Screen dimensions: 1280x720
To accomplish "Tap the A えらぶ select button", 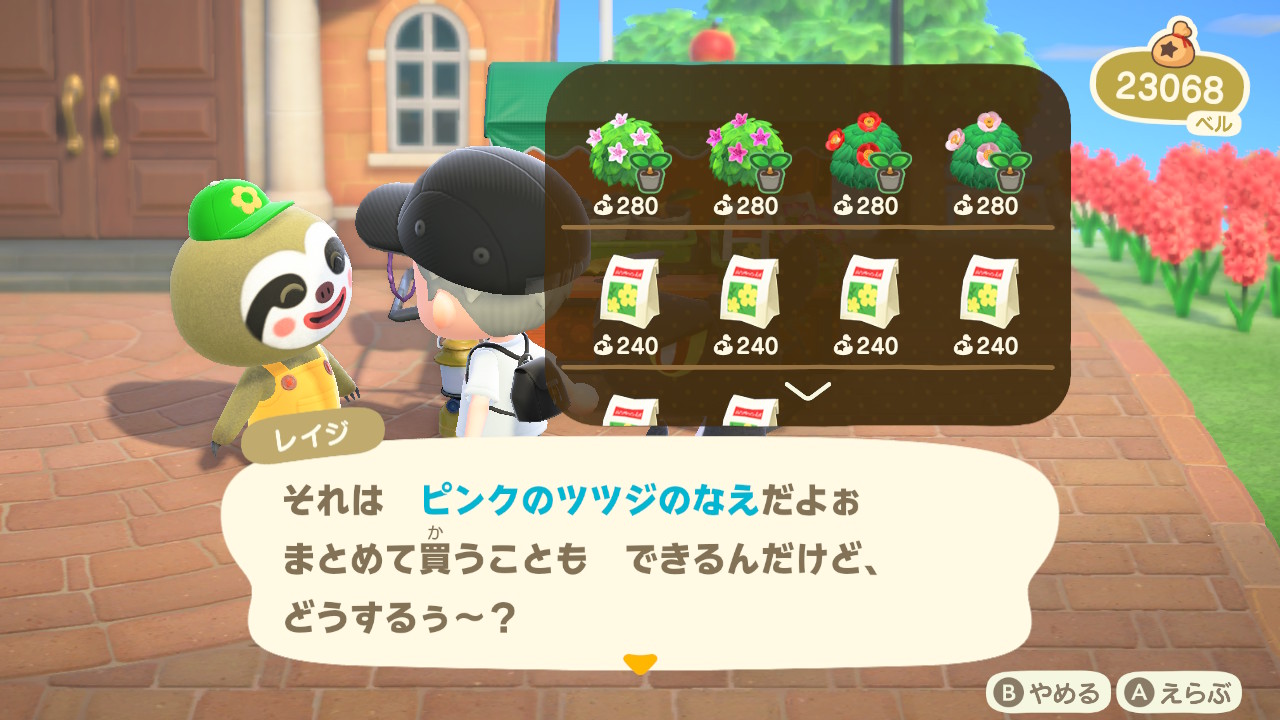I will (1180, 692).
